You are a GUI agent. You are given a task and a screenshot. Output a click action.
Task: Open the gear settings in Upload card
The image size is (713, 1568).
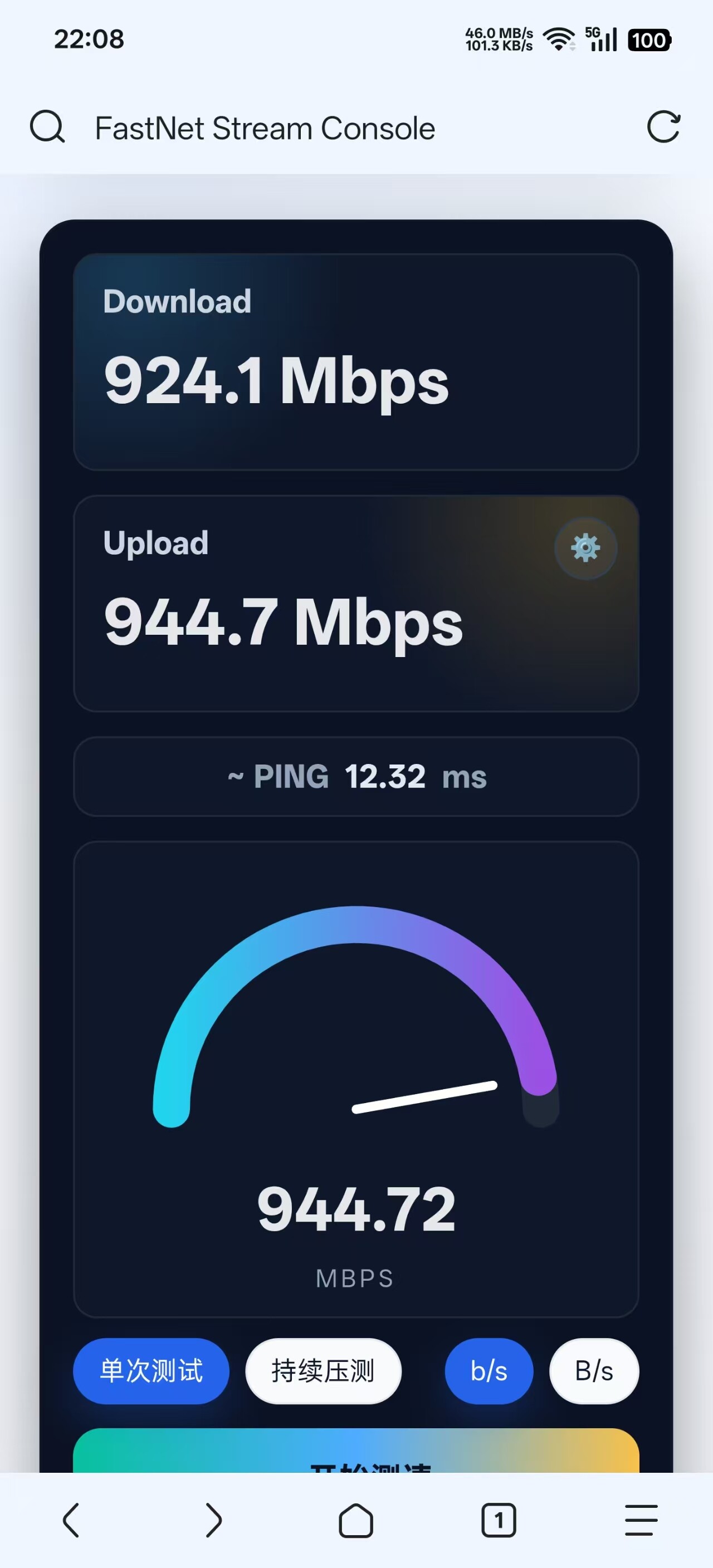pos(586,548)
